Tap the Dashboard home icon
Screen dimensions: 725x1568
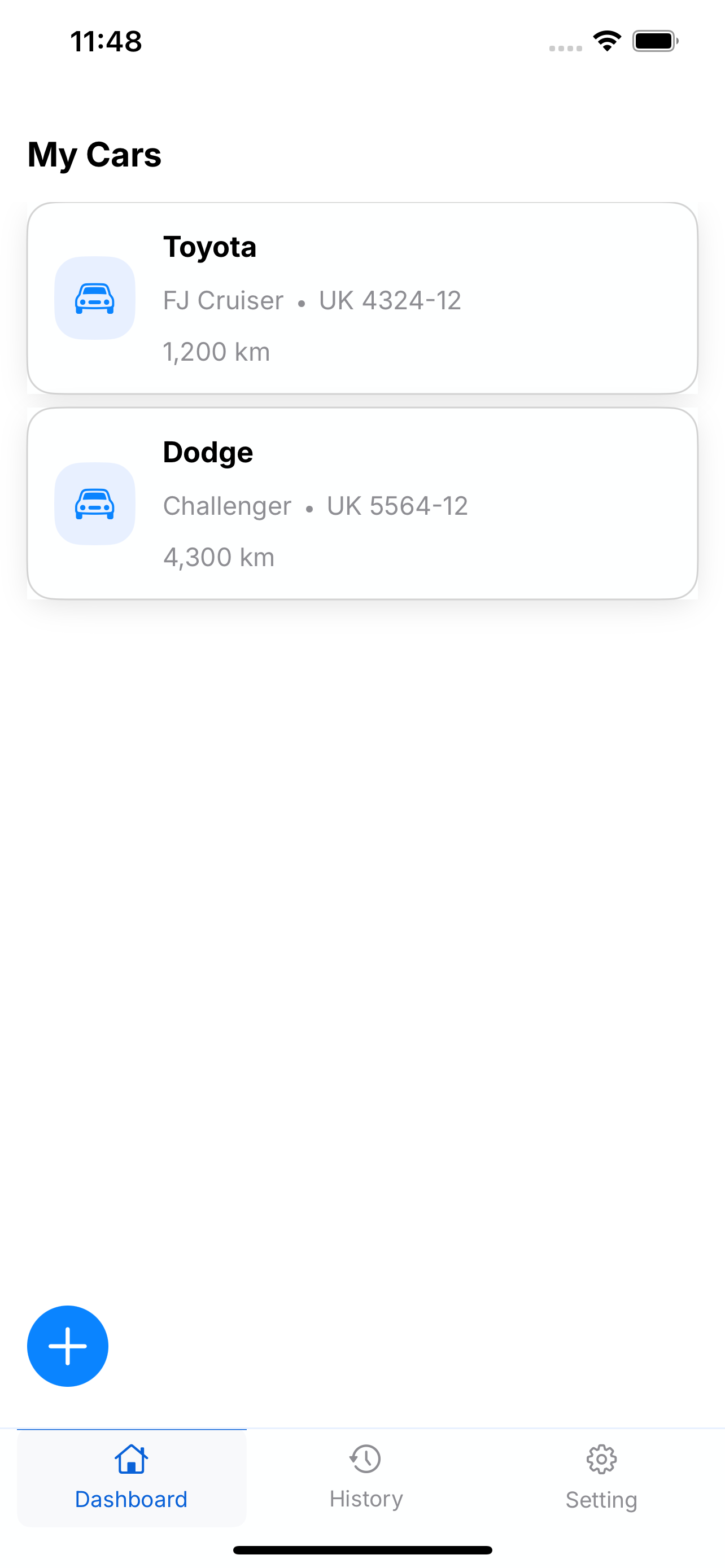(x=131, y=1459)
